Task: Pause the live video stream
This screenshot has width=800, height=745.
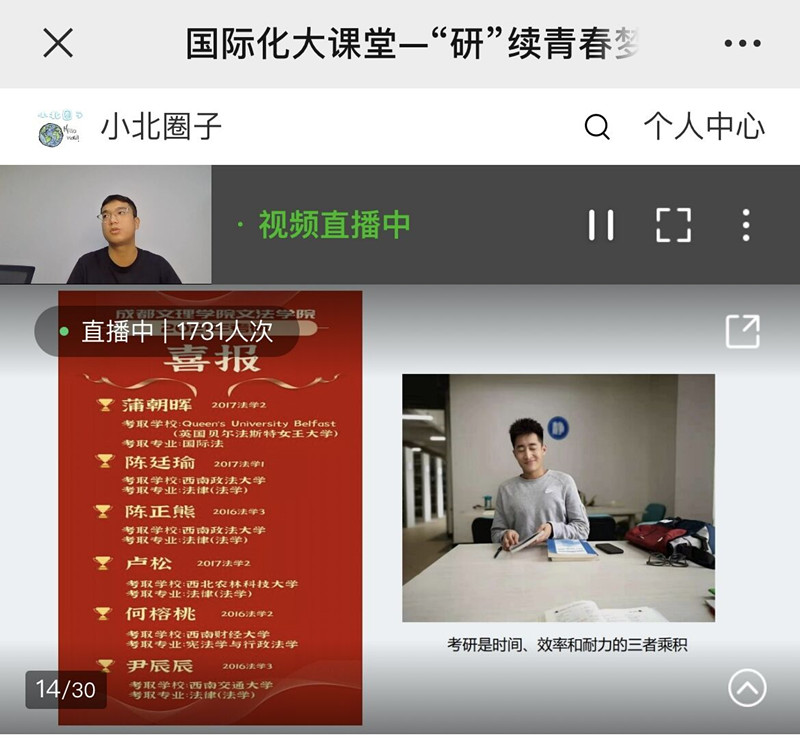Action: 601,225
